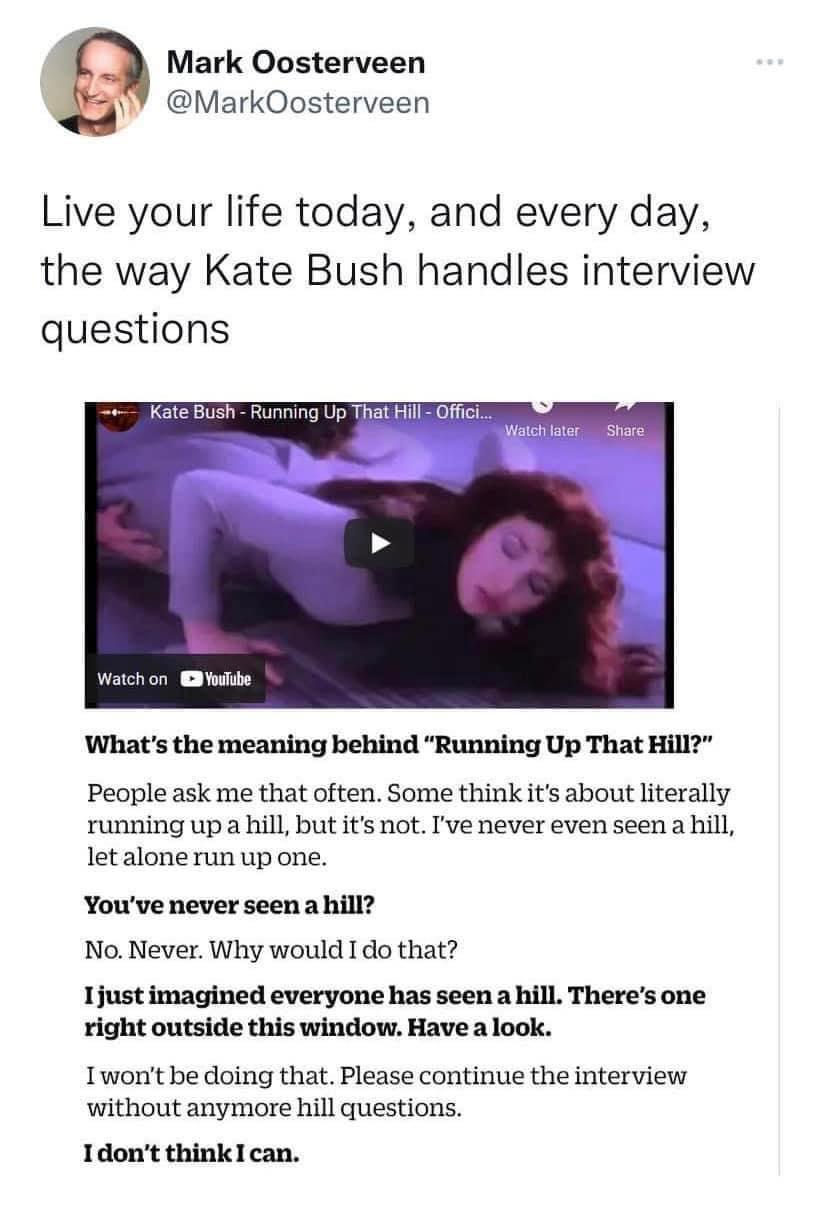The width and height of the screenshot is (827, 1216).
Task: Open Mark Oosterveen's profile picture
Action: point(94,81)
